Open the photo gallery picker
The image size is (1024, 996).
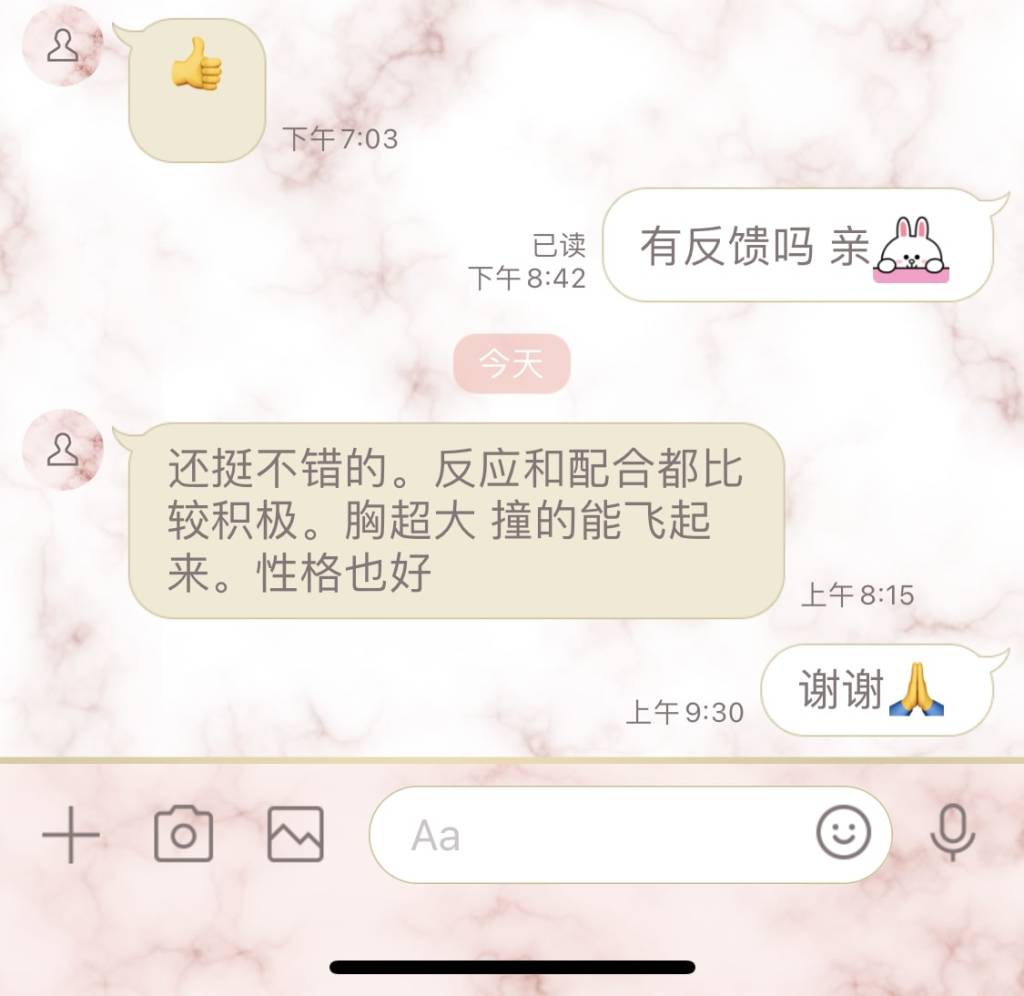coord(295,834)
